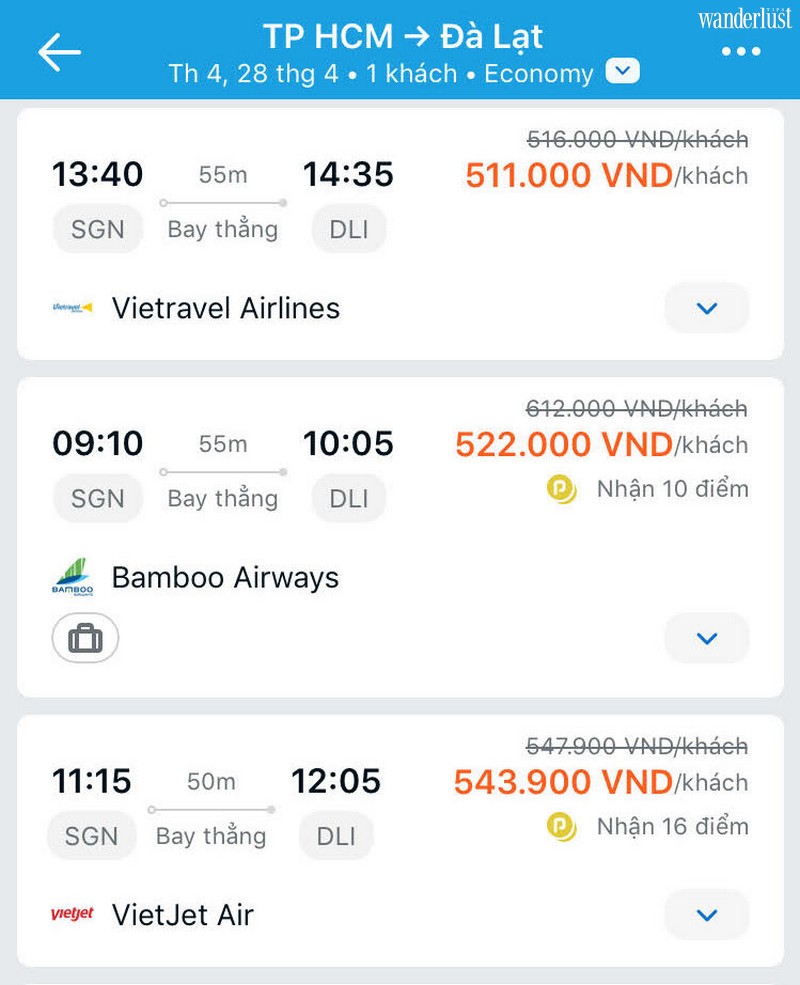
Task: Click the baggage allowance icon on Bamboo flight
Action: coord(85,638)
